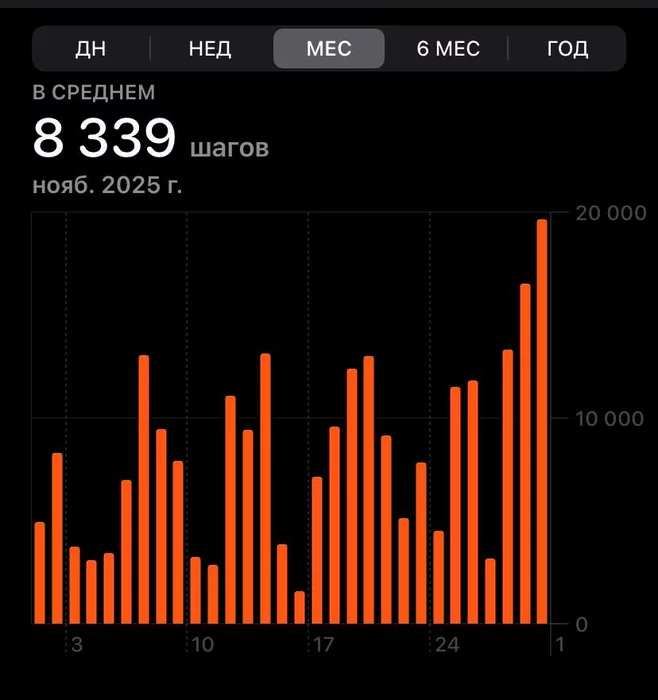Switch to the ГОД (year) view
This screenshot has height=700, width=658.
coord(567,49)
